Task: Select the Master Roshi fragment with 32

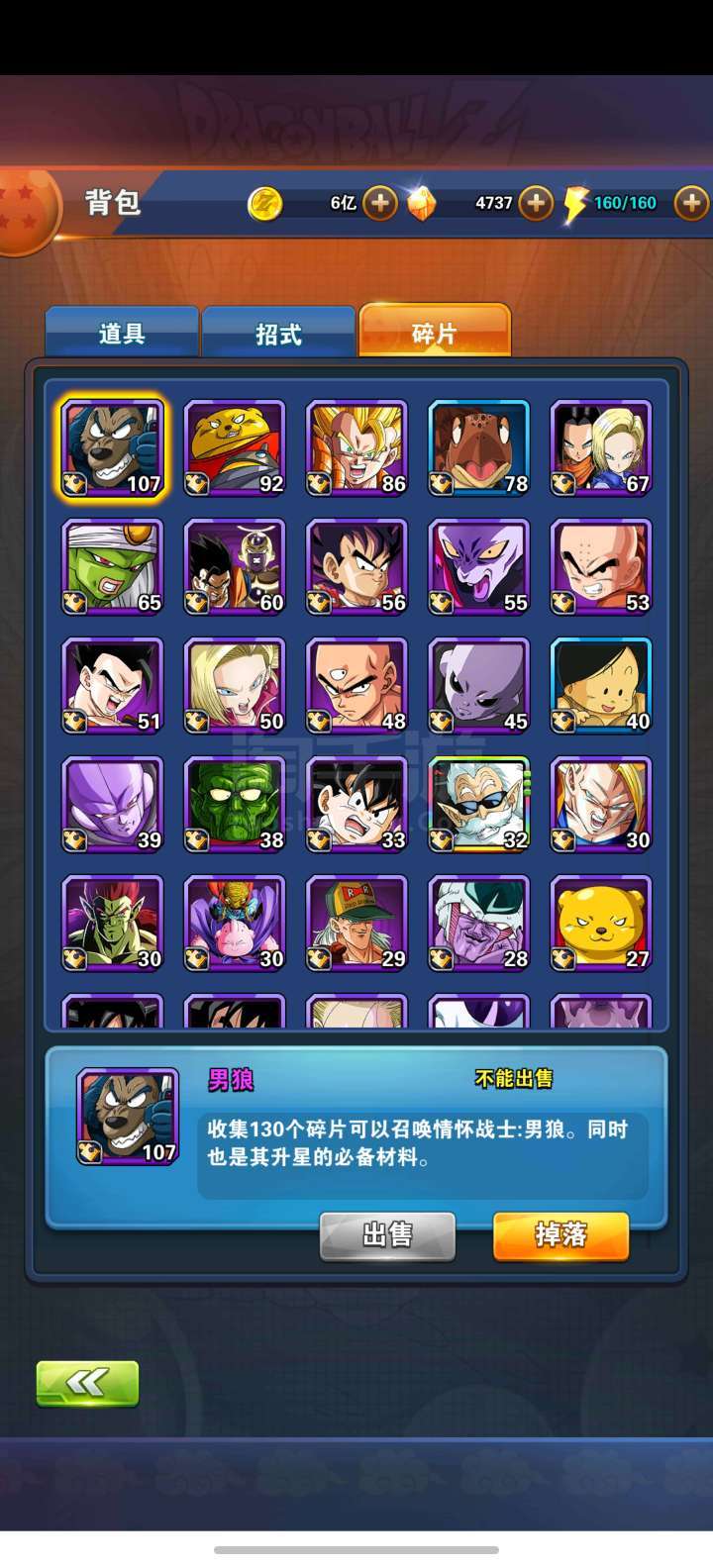Action: pos(479,804)
